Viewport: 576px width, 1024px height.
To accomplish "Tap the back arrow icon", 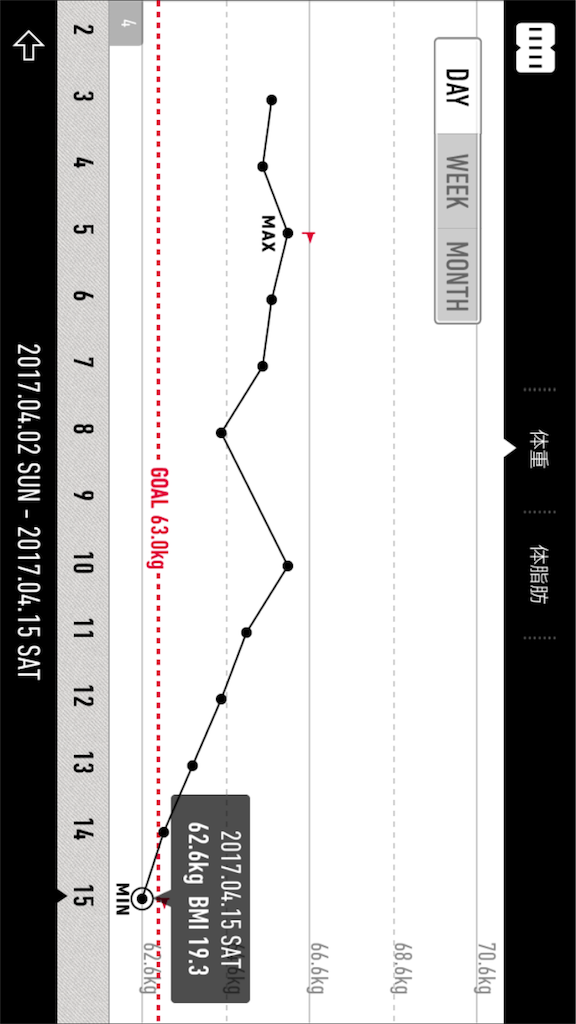I will click(x=28, y=46).
